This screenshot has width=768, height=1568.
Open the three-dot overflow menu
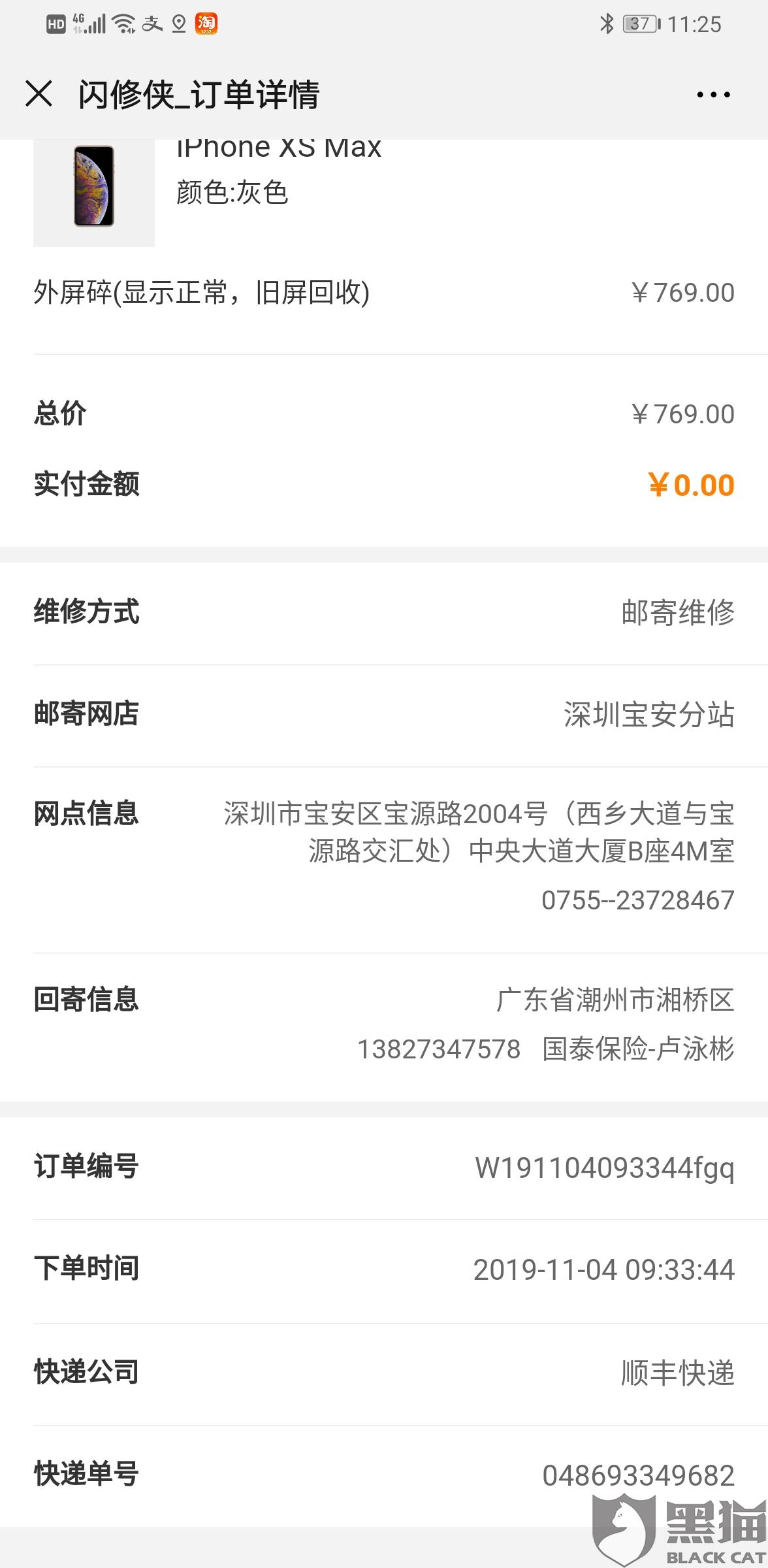point(713,95)
